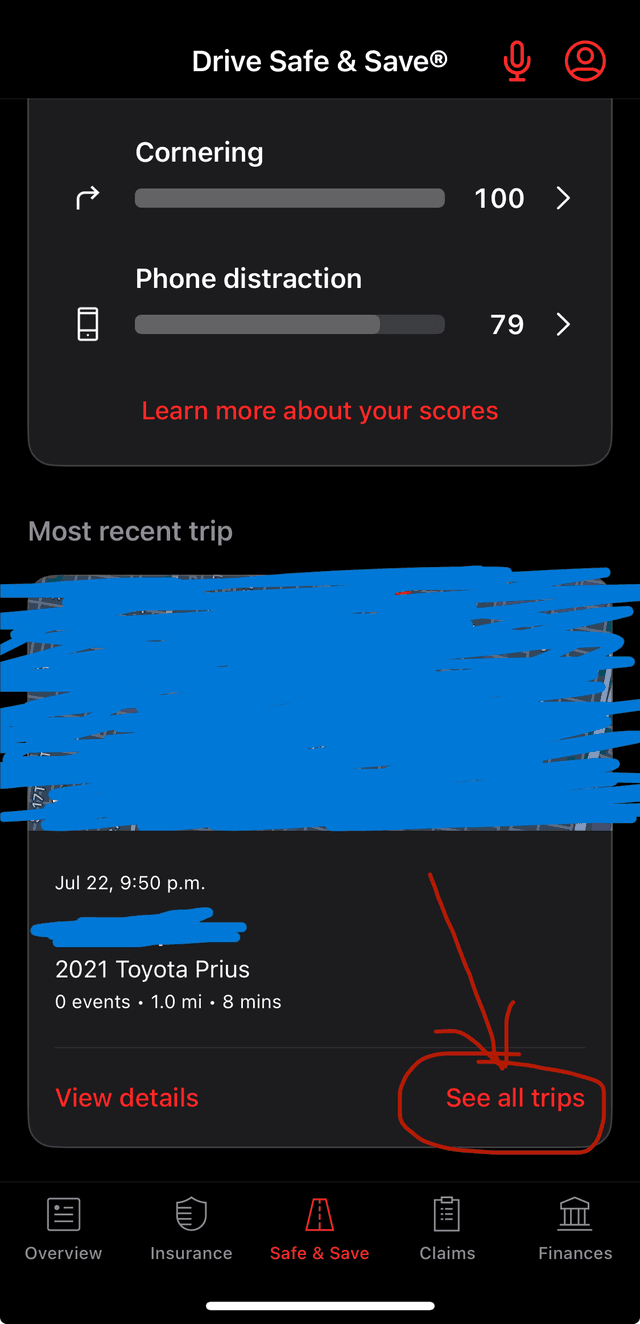Open the Claims tab
Screen dimensions: 640x1324
[447, 1230]
